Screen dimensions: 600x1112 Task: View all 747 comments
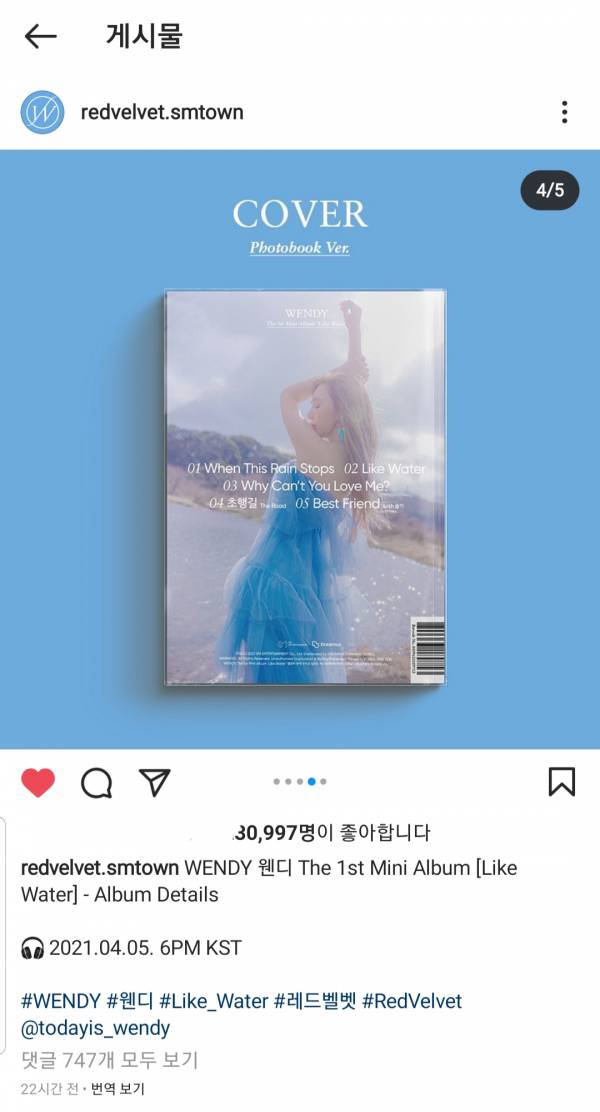coord(109,1060)
